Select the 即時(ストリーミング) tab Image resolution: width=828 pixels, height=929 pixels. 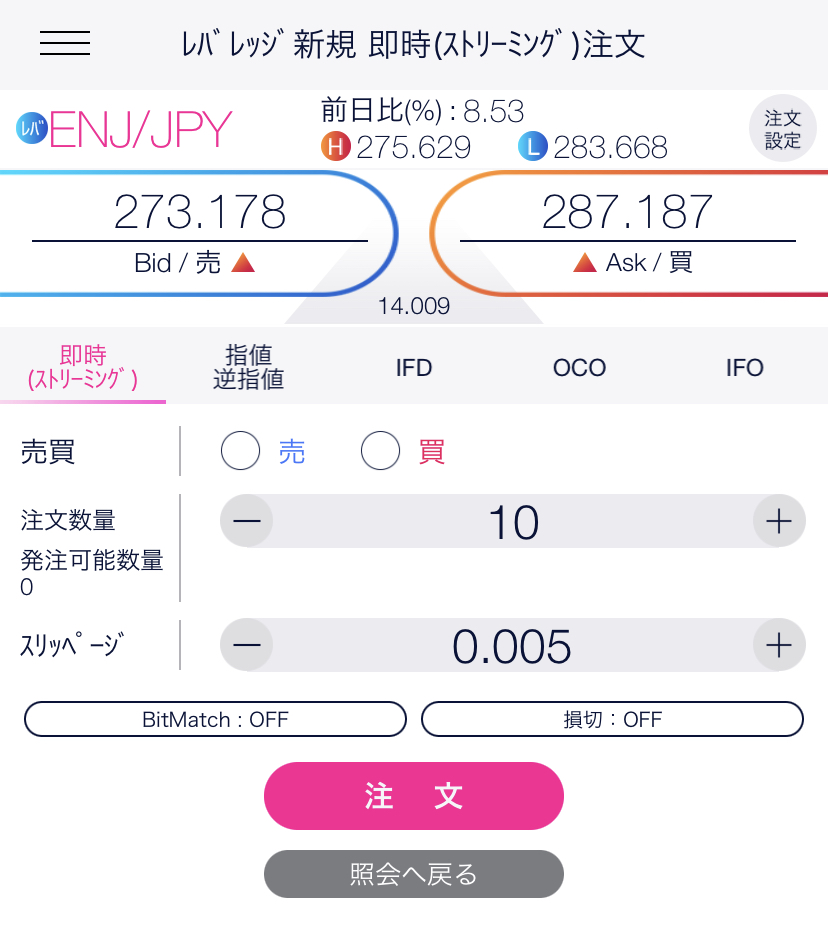pyautogui.click(x=83, y=367)
